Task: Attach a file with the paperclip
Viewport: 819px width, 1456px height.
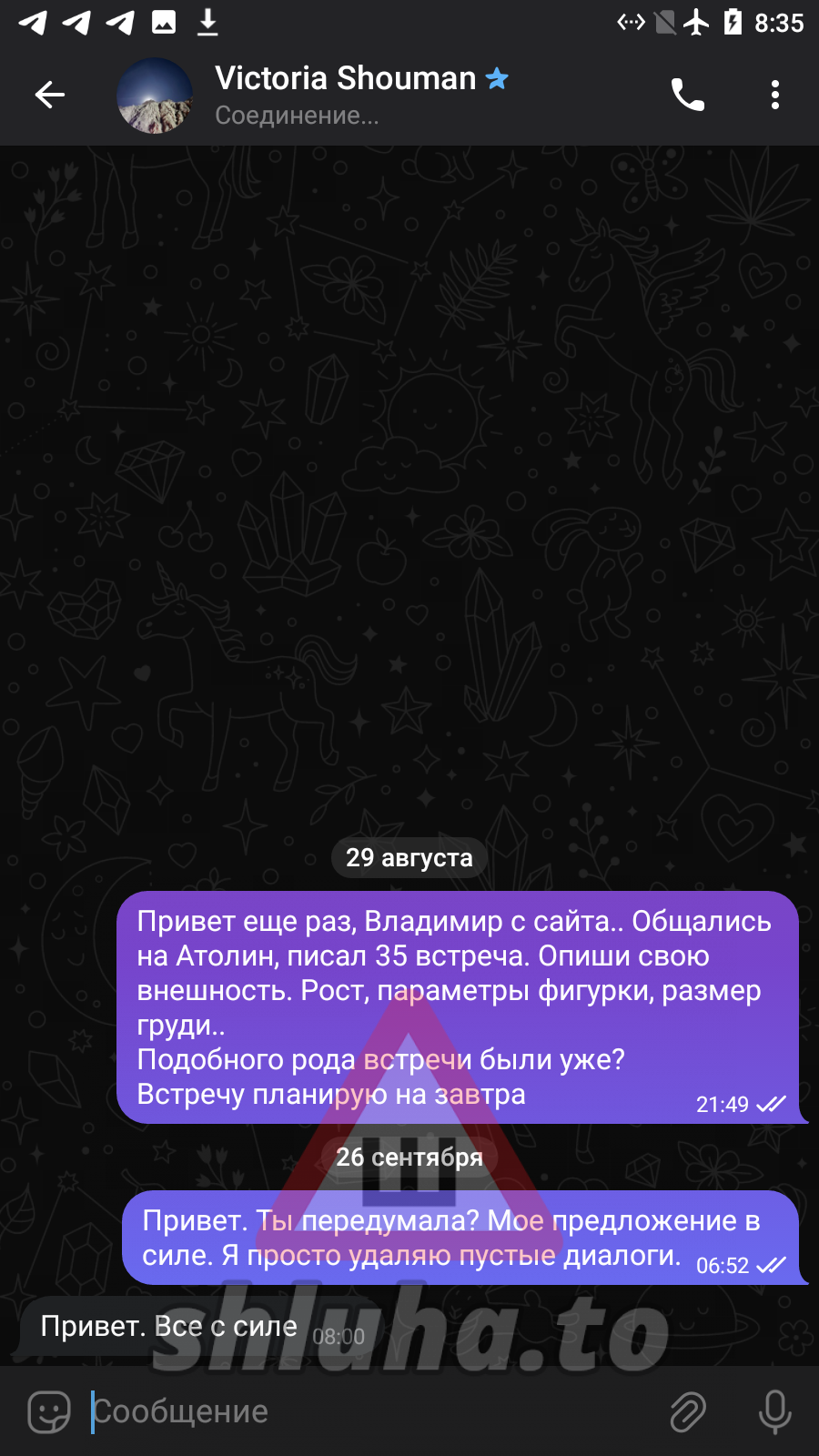Action: (x=688, y=1411)
